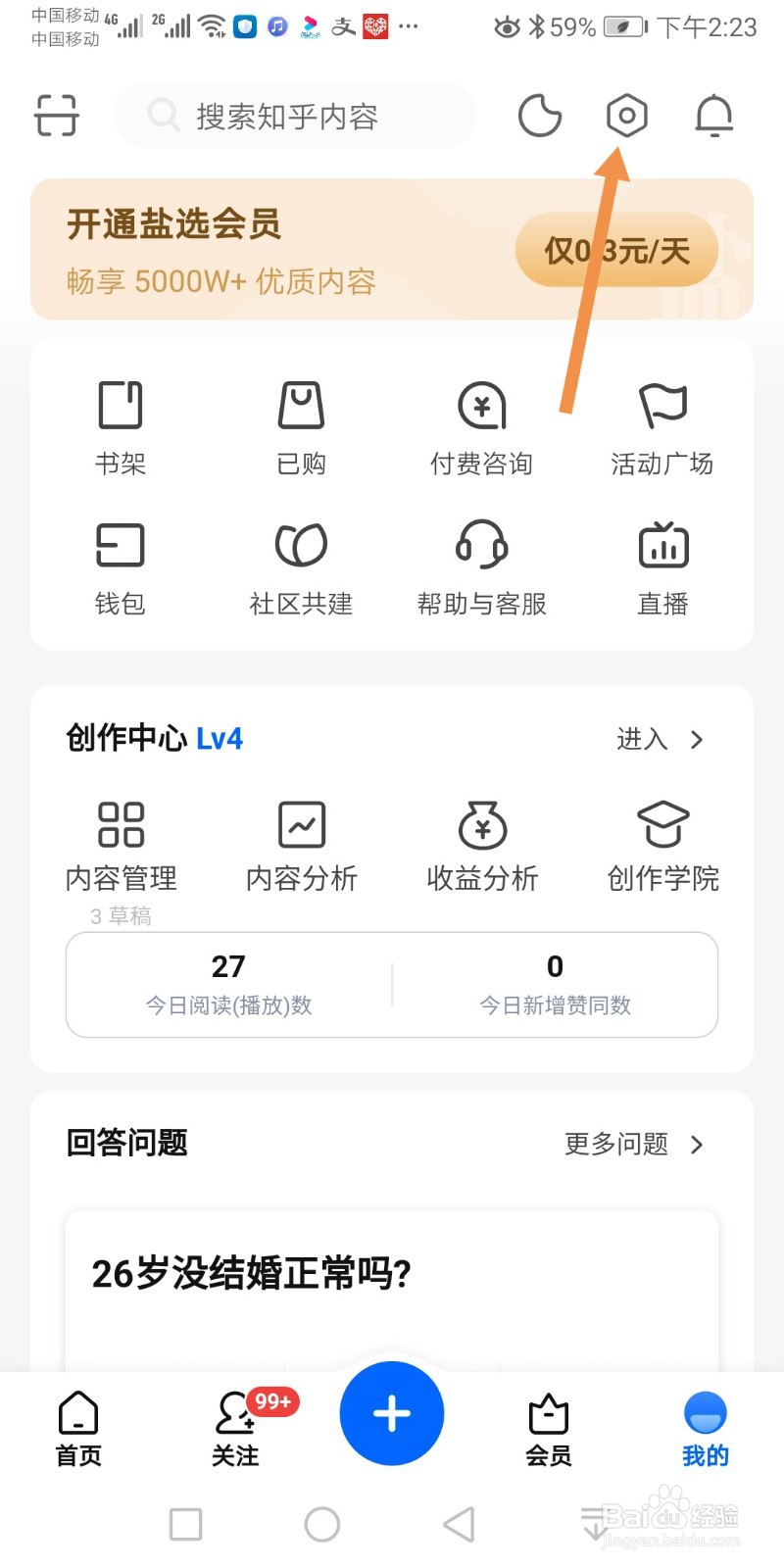
Task: Open the question 26岁没结婚正常吗?
Action: point(251,1274)
